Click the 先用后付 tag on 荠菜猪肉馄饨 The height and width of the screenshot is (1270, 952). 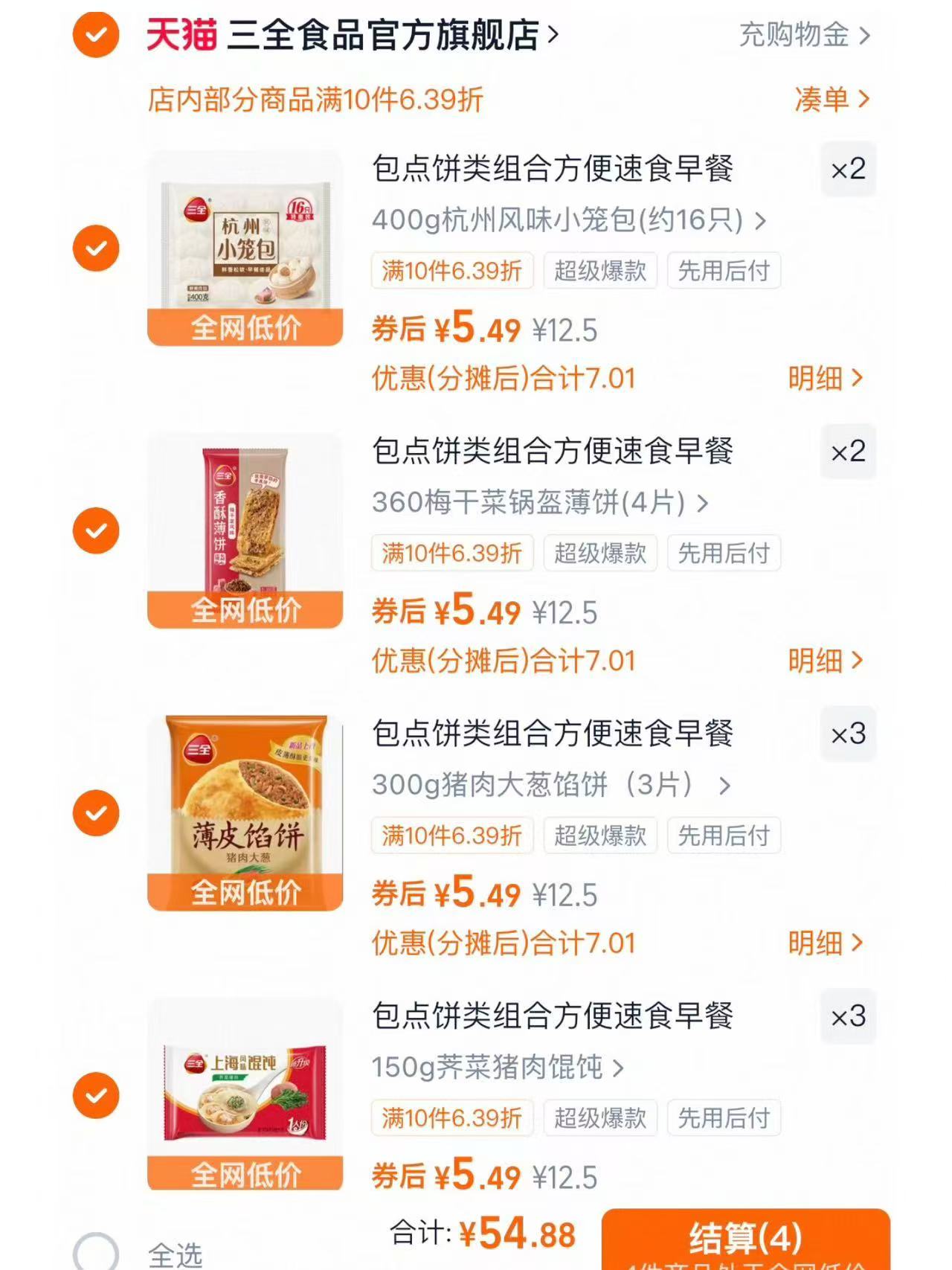click(724, 1117)
